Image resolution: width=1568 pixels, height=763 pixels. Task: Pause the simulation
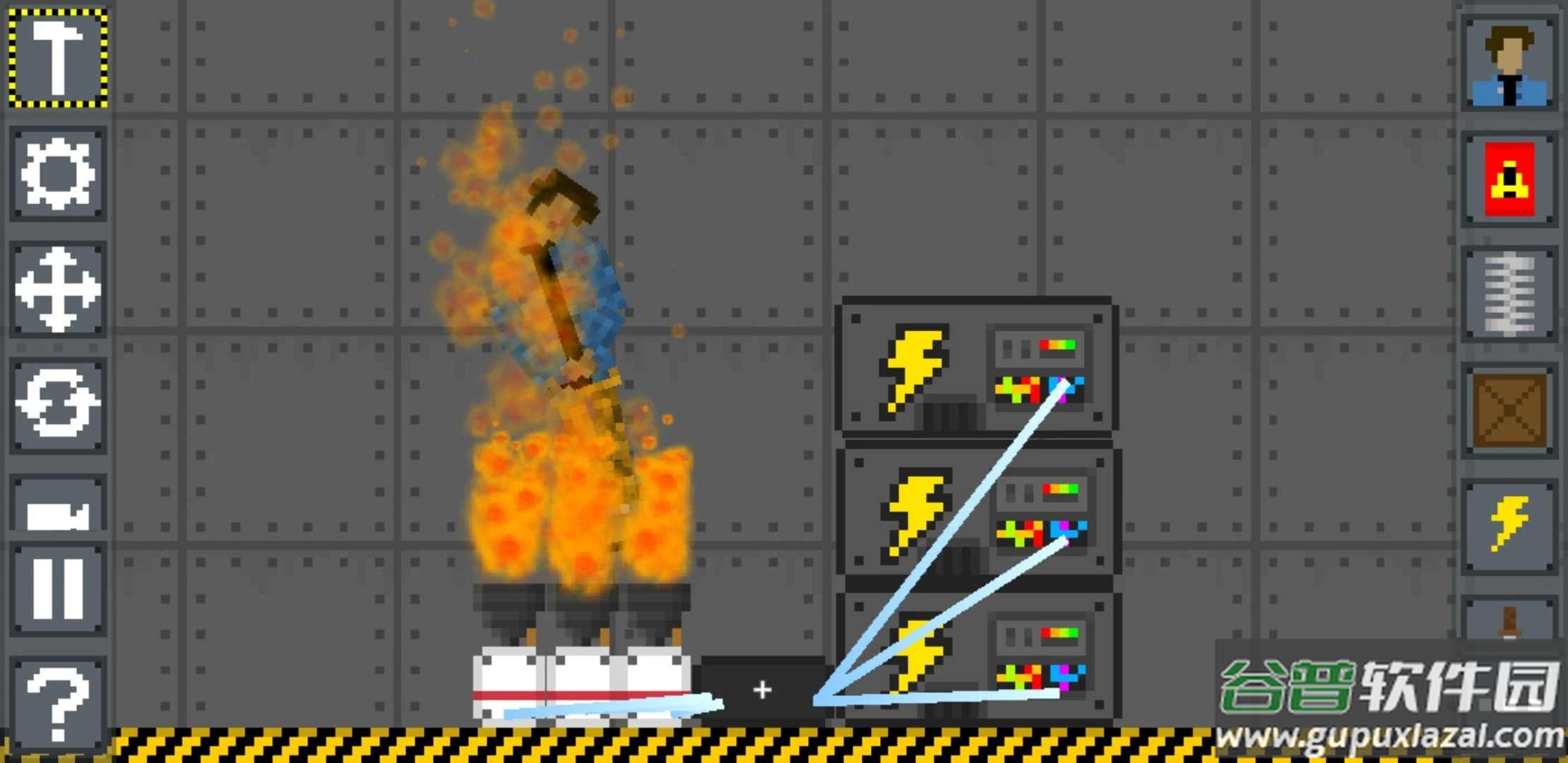(58, 588)
